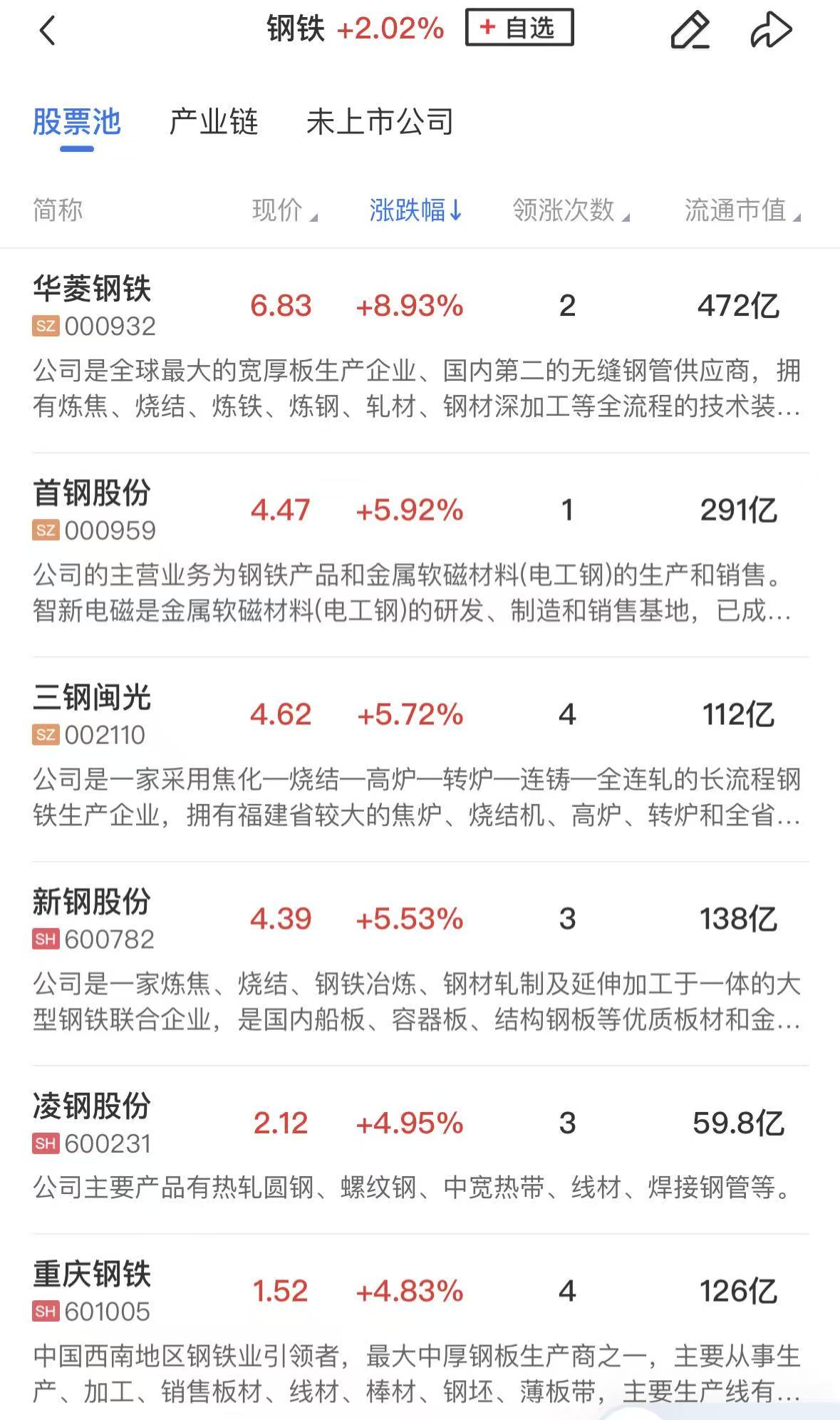The width and height of the screenshot is (840, 1420).
Task: Open 华菱钢铁 stock details
Action: [x=93, y=289]
